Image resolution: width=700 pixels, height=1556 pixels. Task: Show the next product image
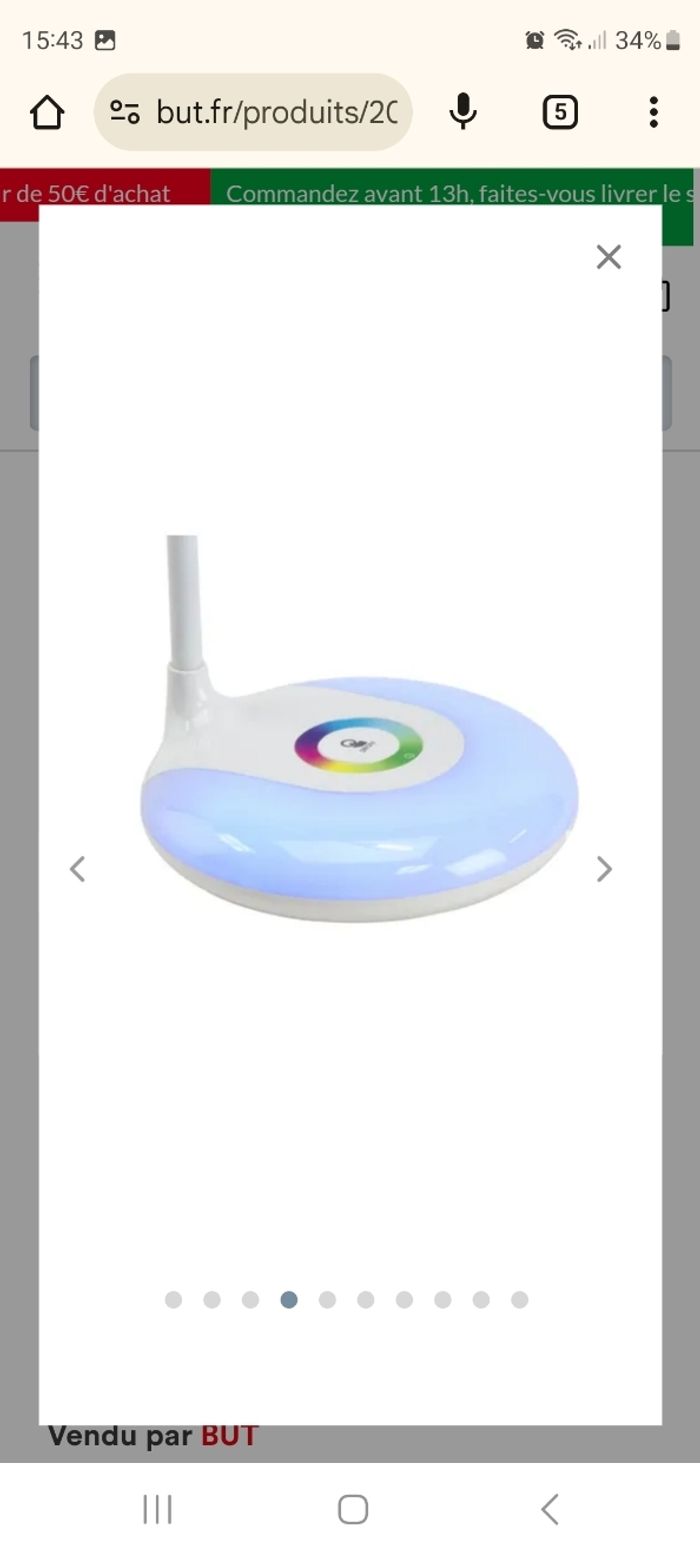[603, 869]
